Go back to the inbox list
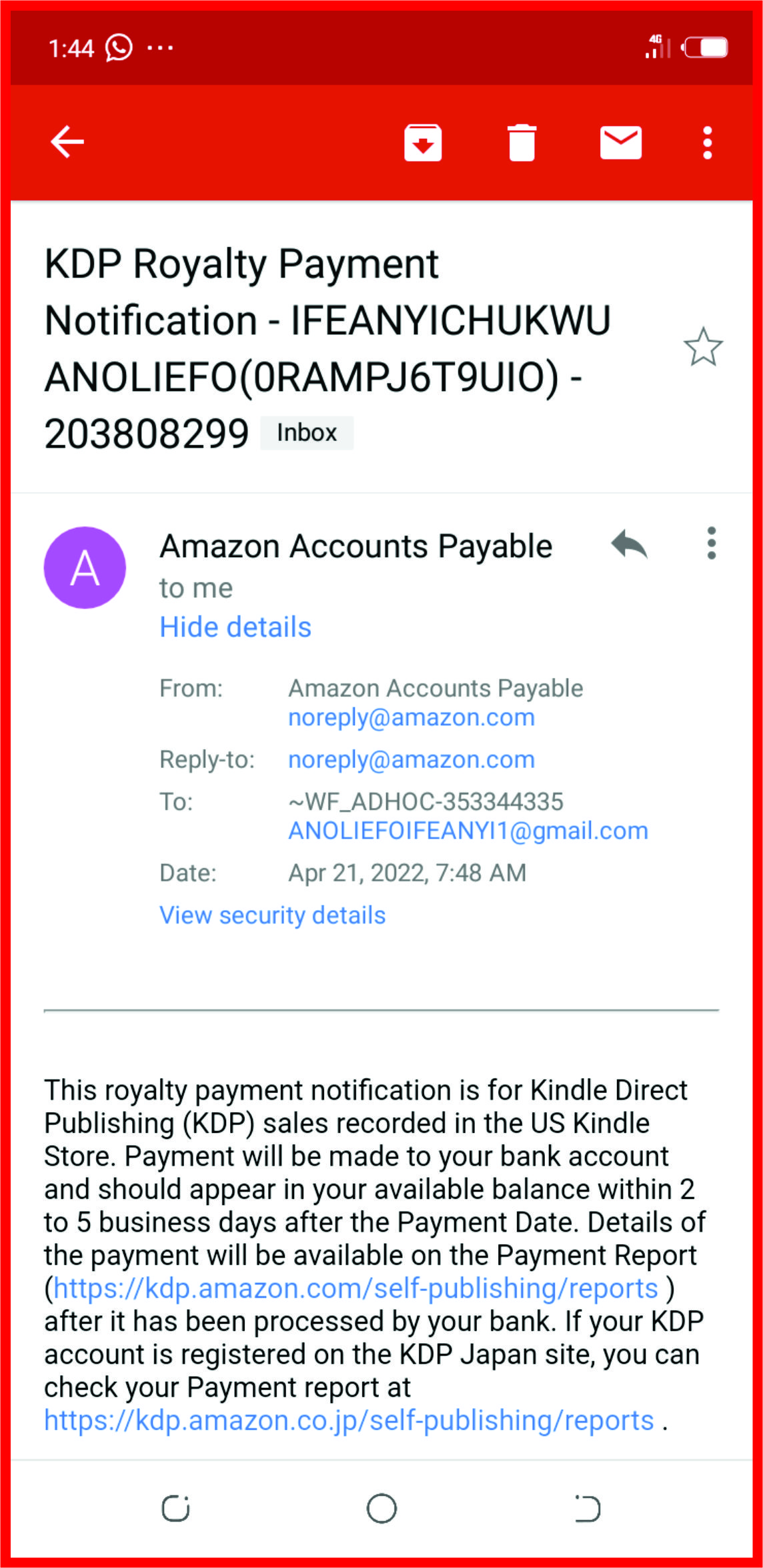Screen dimensions: 763x1568 coord(67,142)
